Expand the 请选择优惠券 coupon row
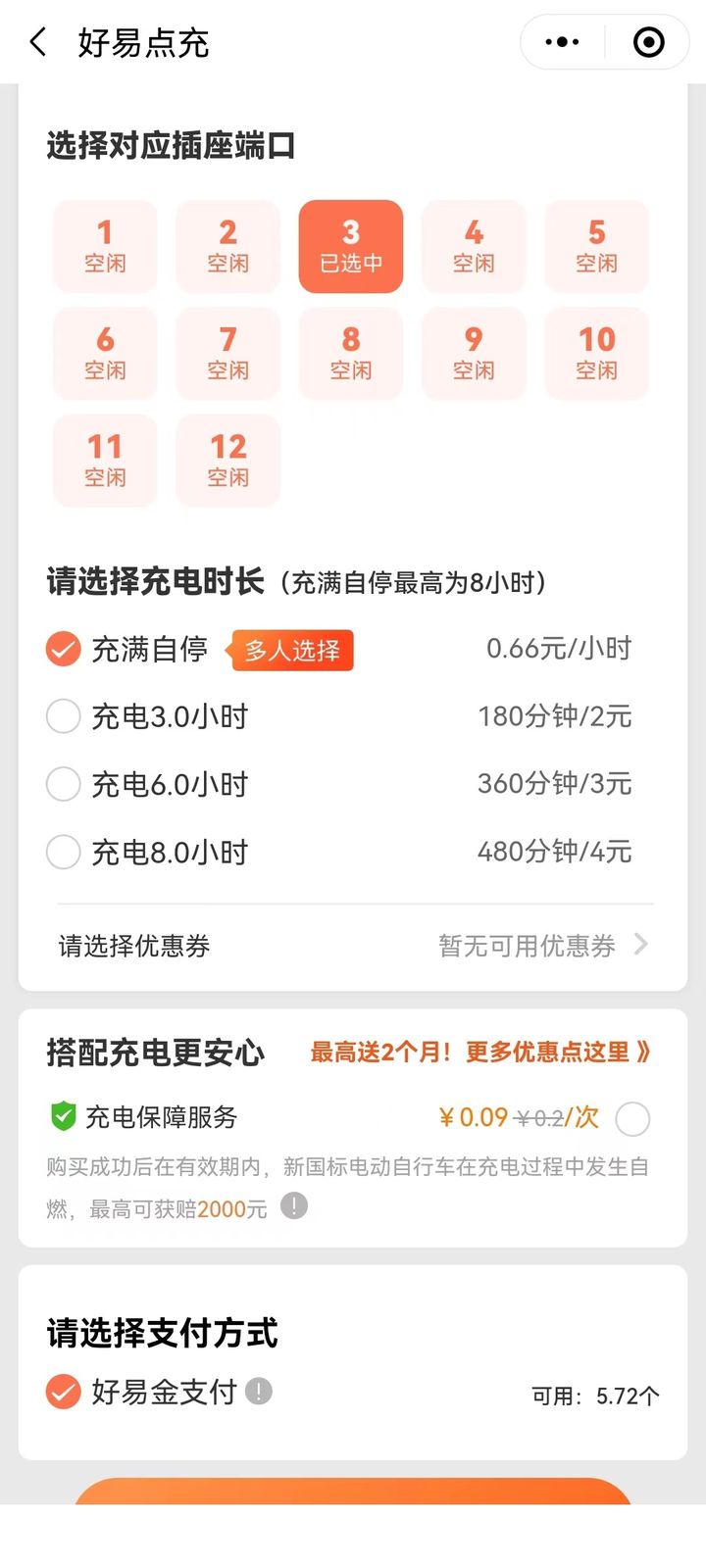The height and width of the screenshot is (1568, 706). tap(353, 945)
